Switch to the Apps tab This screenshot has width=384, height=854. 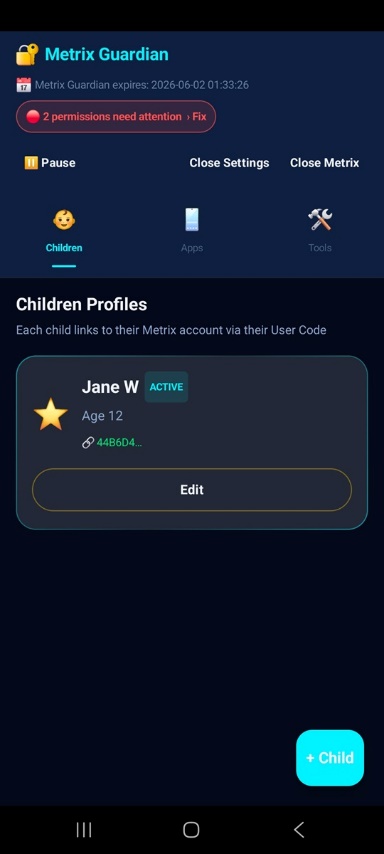pos(192,231)
